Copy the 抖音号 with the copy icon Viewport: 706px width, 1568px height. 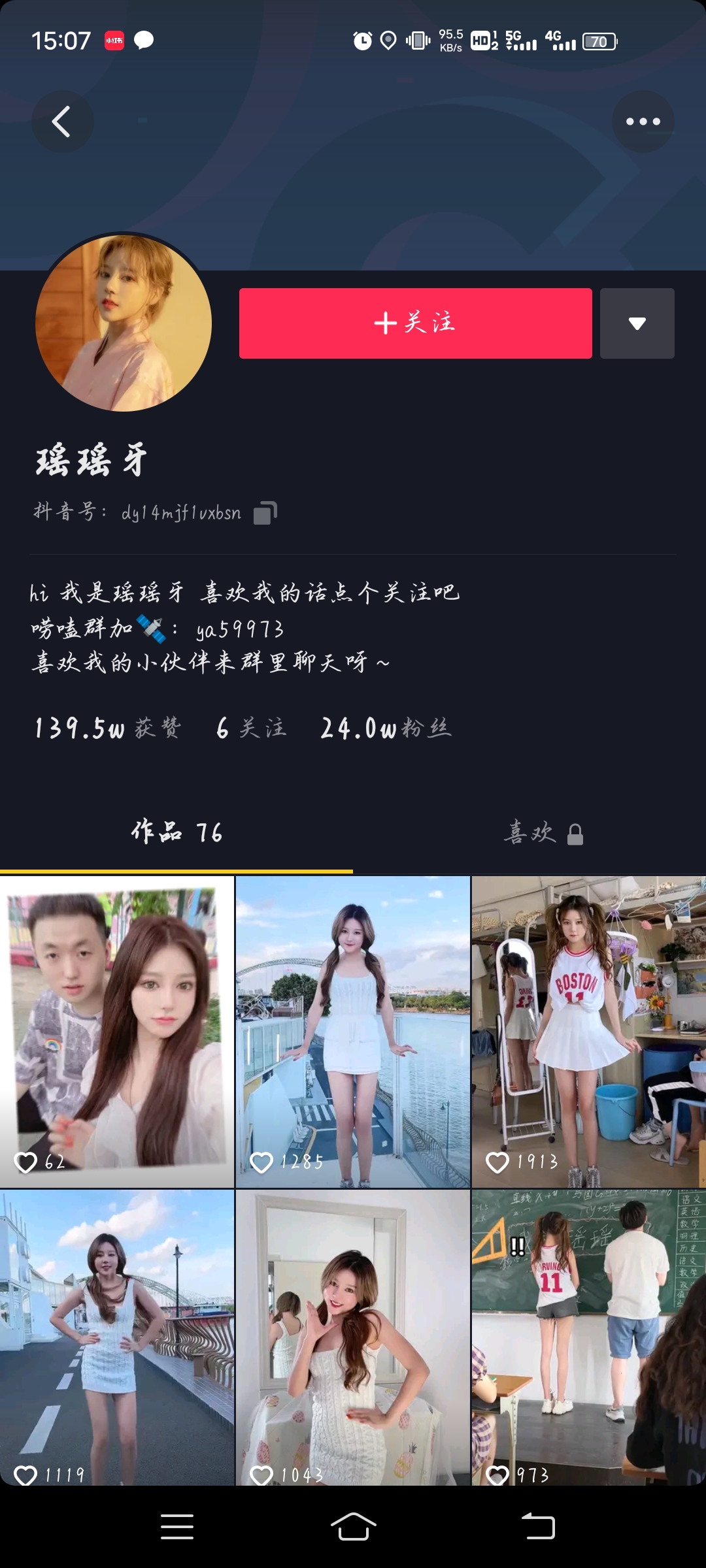click(x=265, y=513)
